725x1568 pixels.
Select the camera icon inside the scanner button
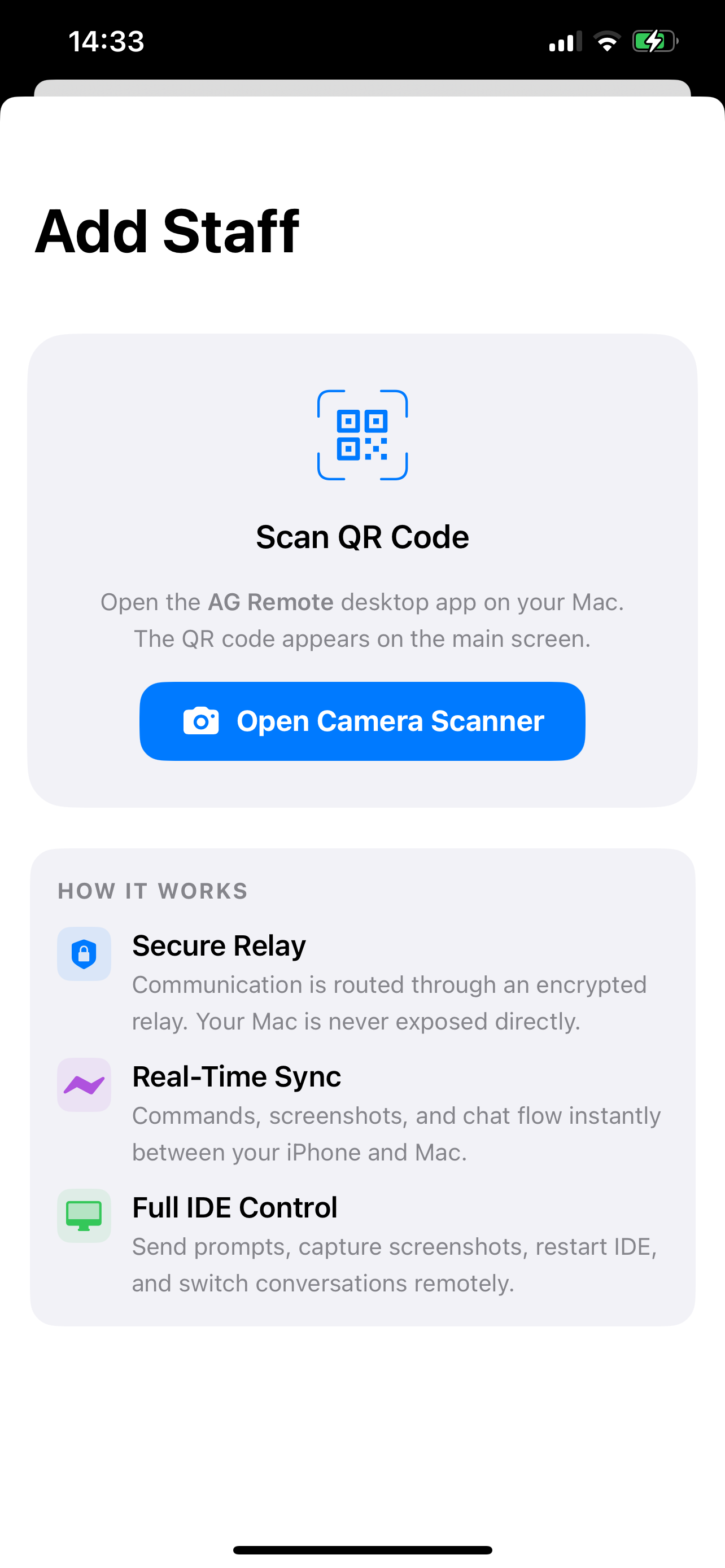pyautogui.click(x=201, y=721)
